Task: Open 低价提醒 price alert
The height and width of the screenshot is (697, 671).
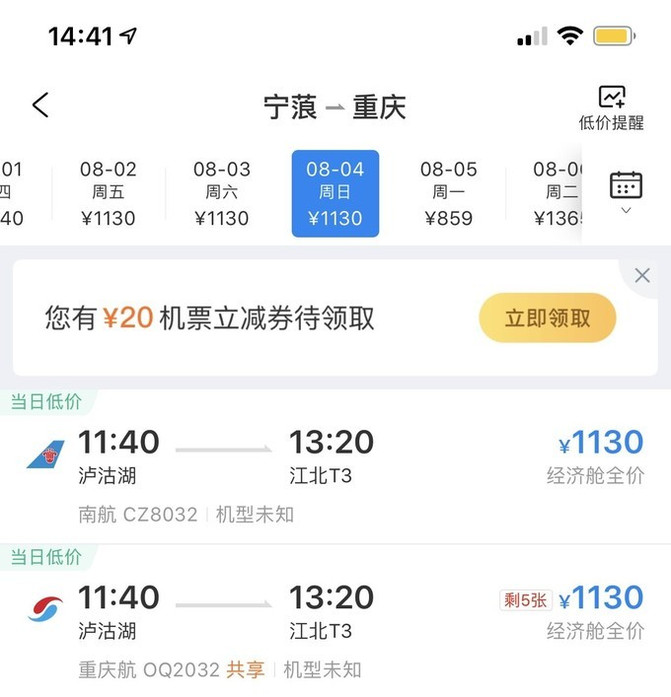Action: 611,108
